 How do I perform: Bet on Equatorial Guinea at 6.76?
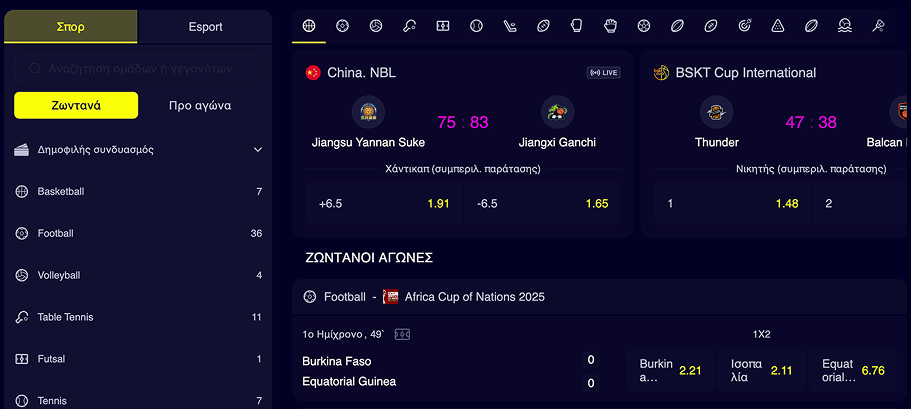tap(853, 370)
